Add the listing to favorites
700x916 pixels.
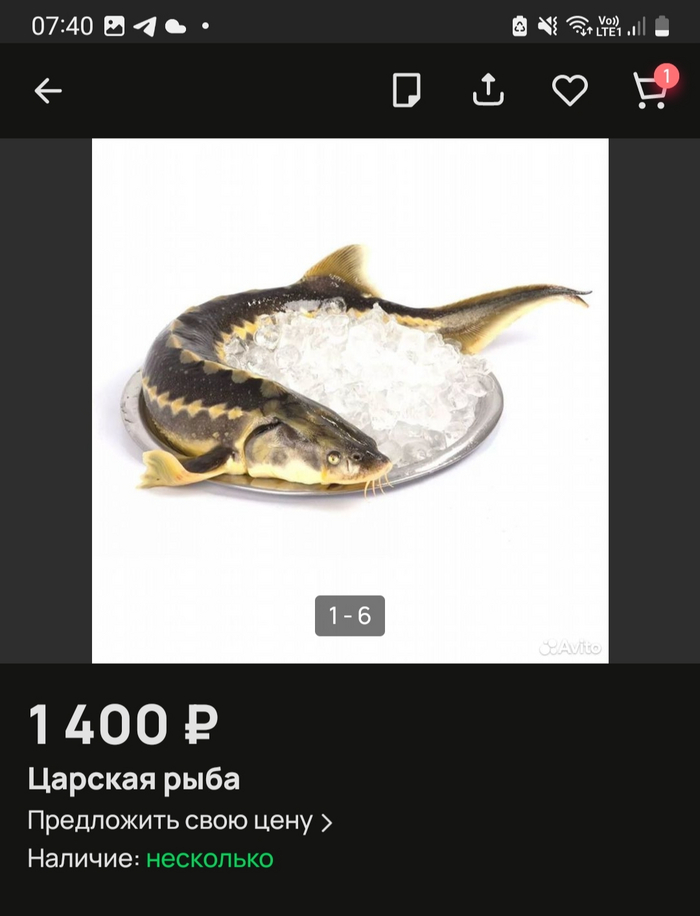[570, 91]
